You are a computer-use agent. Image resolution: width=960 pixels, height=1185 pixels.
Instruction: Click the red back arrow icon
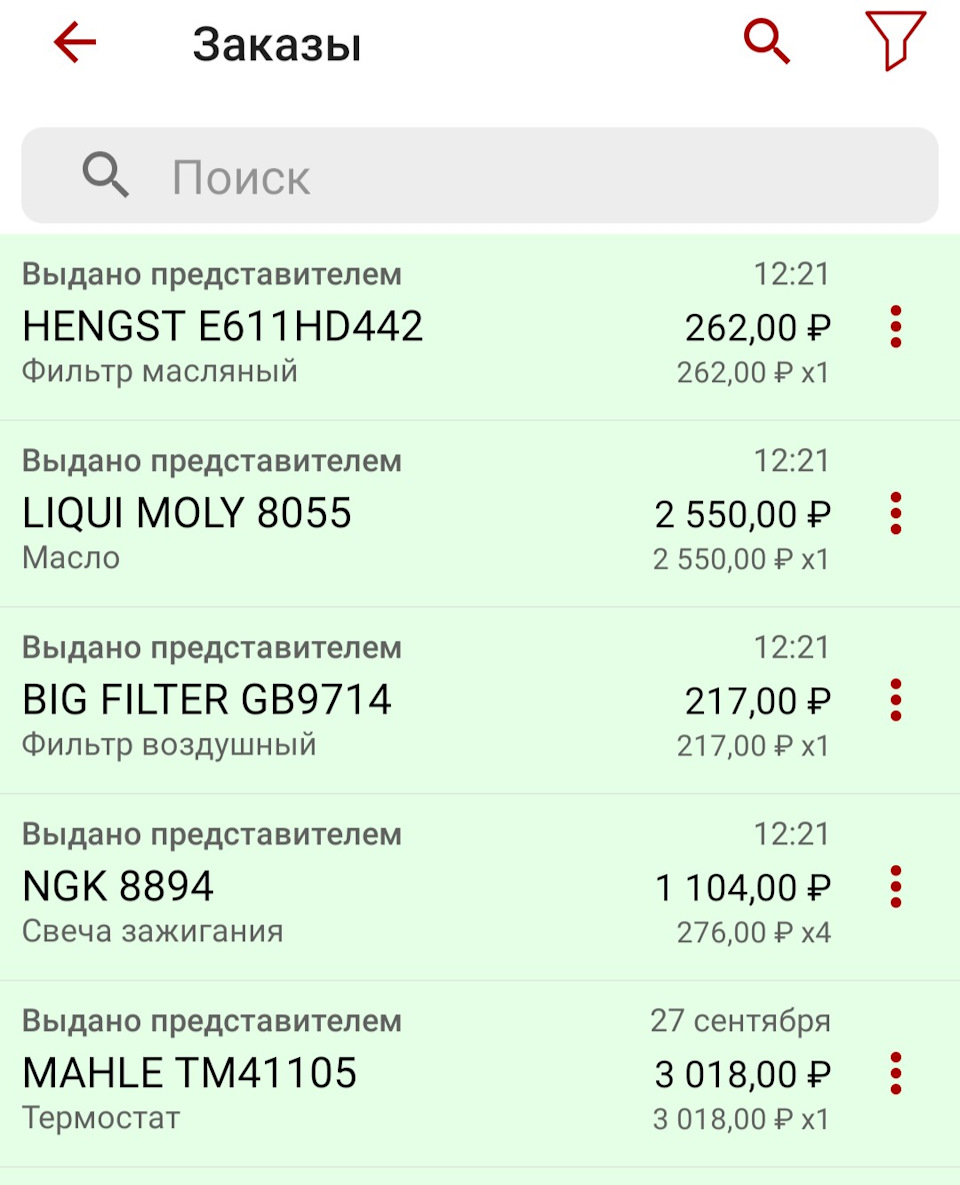73,42
